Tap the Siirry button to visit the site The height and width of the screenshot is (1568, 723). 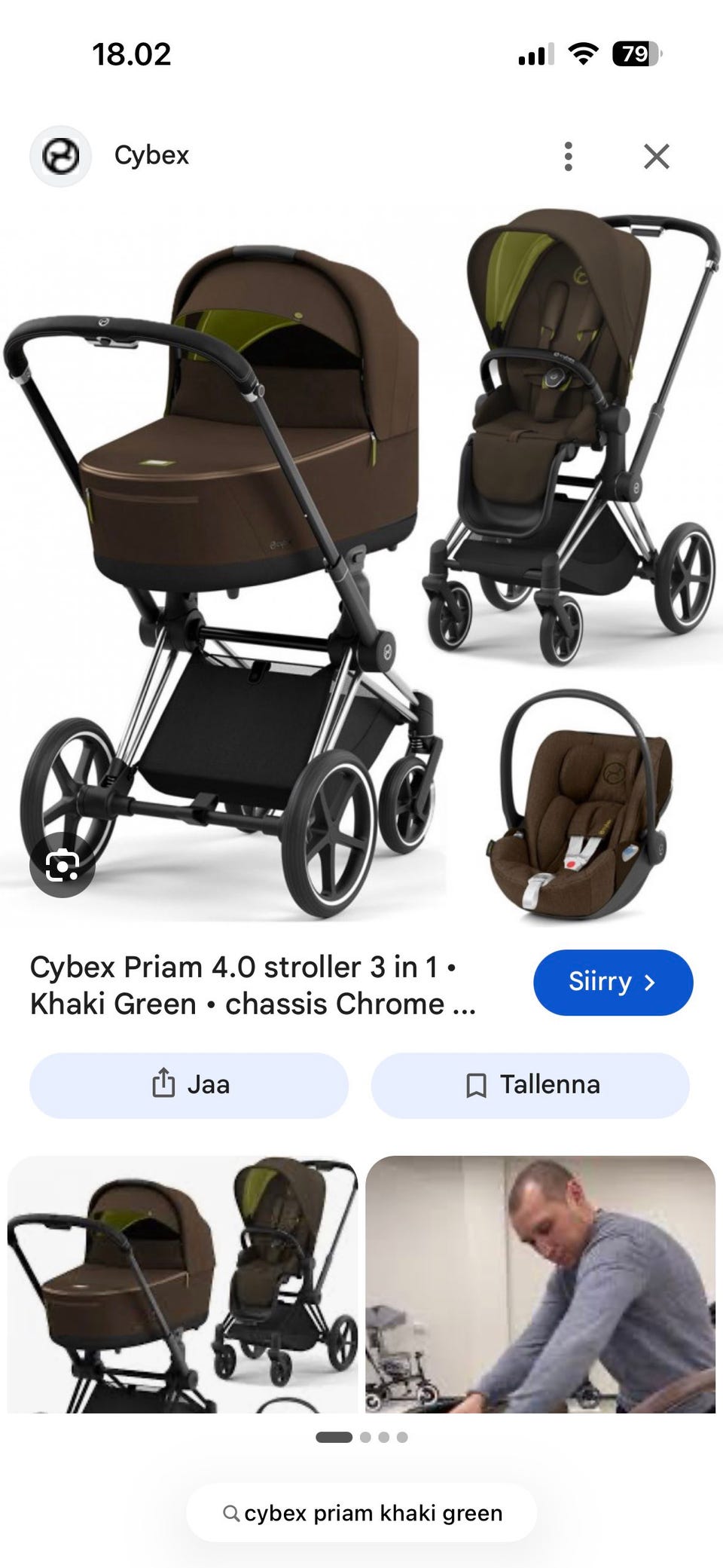[x=613, y=982]
